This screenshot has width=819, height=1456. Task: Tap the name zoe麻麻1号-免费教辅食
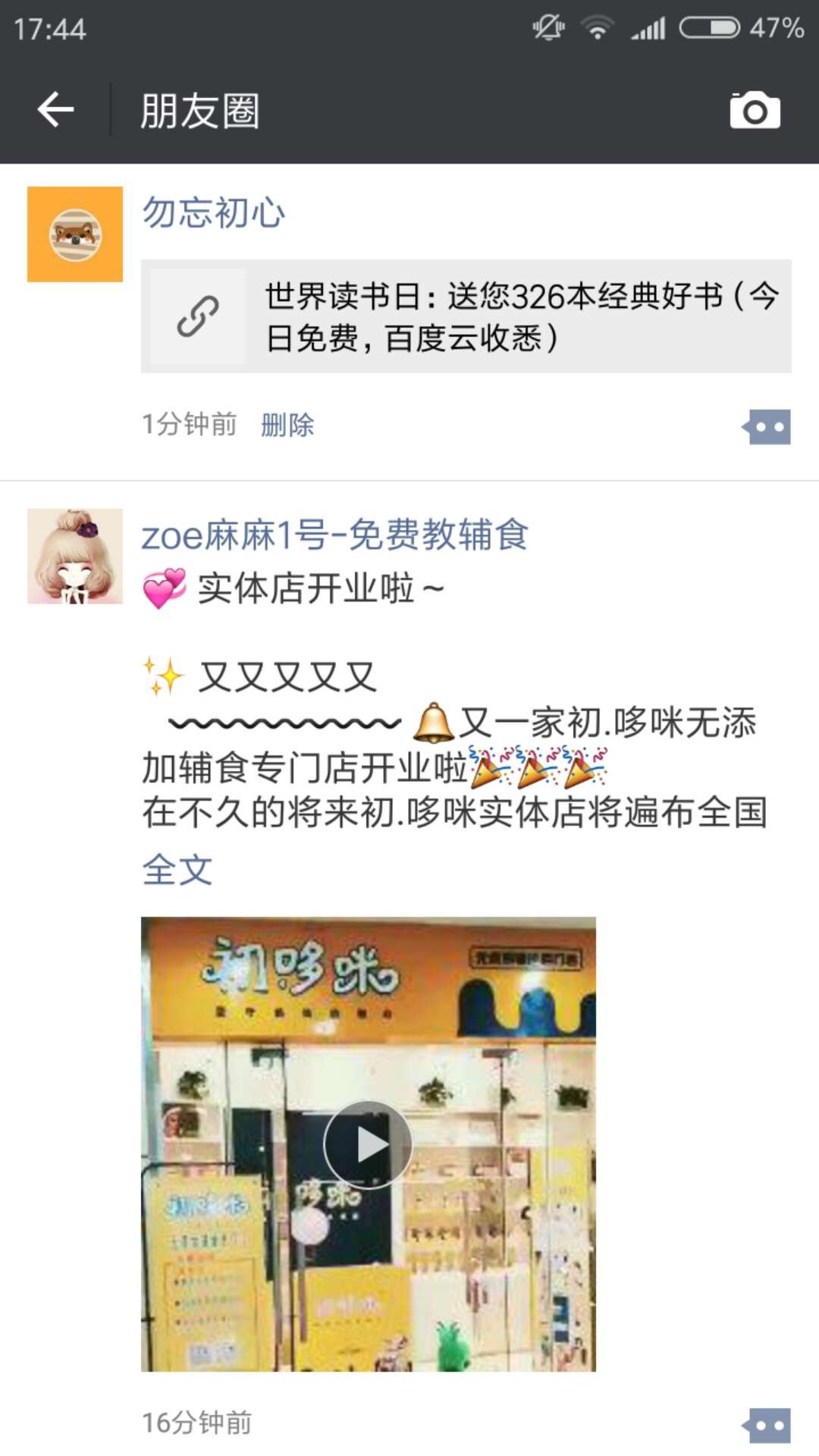tap(334, 535)
